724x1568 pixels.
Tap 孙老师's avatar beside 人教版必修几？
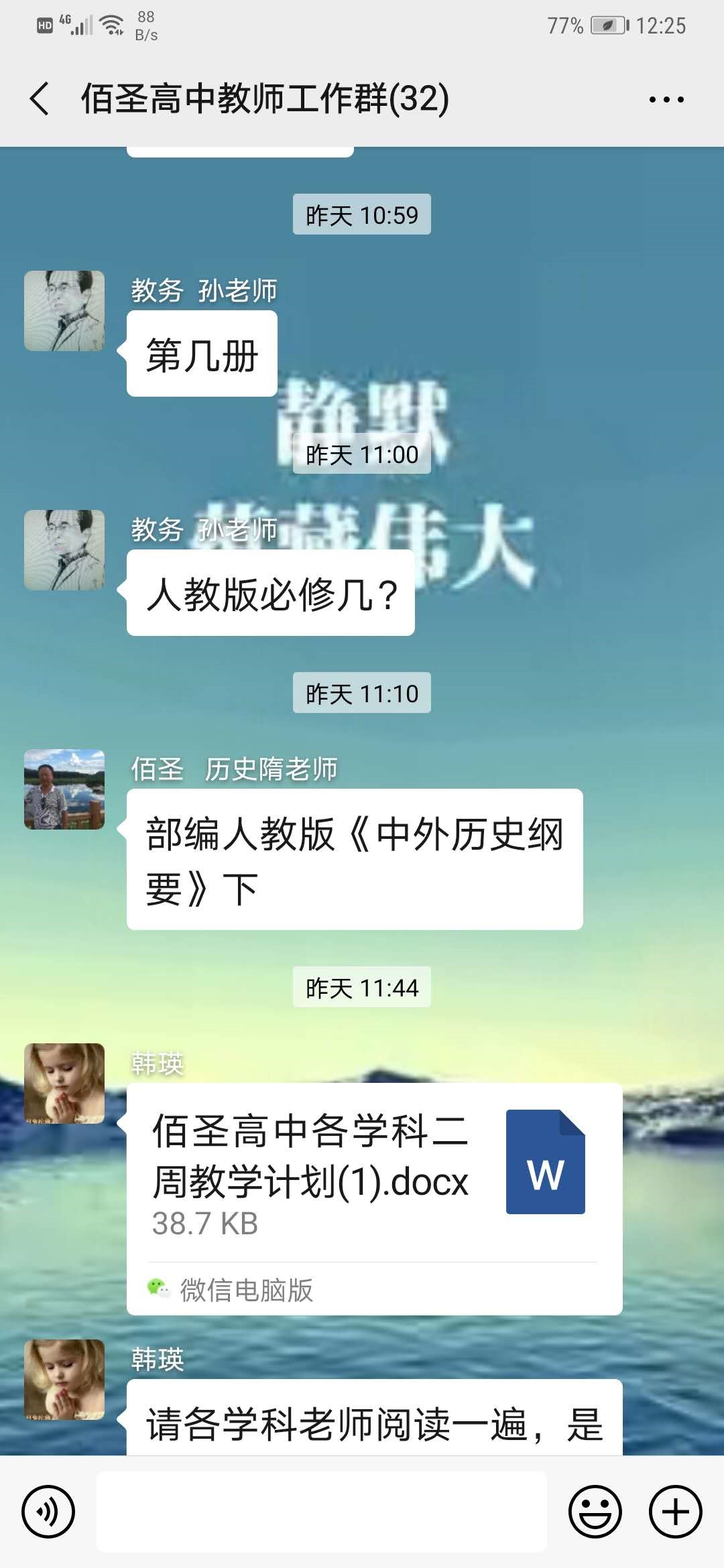click(x=64, y=550)
